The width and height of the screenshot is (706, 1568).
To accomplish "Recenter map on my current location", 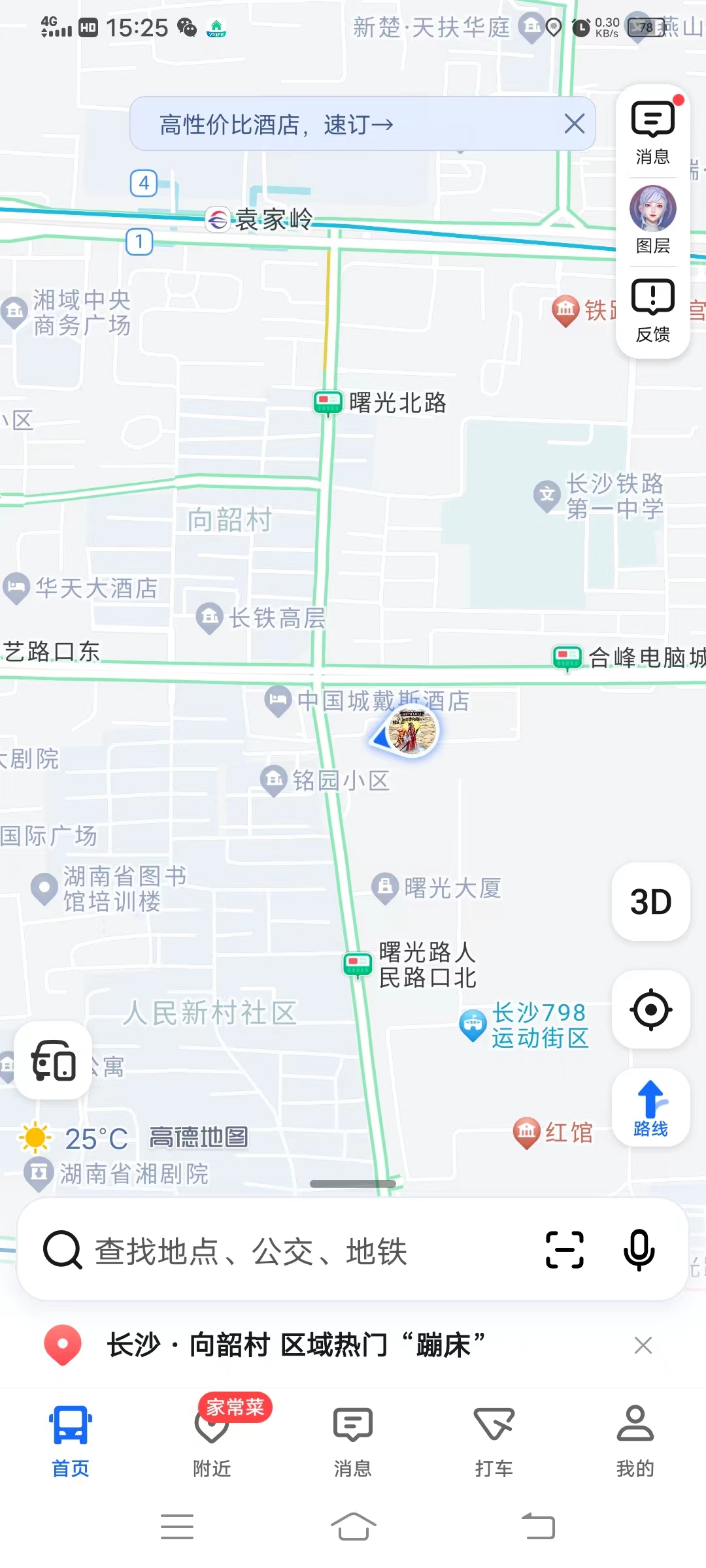I will pyautogui.click(x=650, y=1010).
